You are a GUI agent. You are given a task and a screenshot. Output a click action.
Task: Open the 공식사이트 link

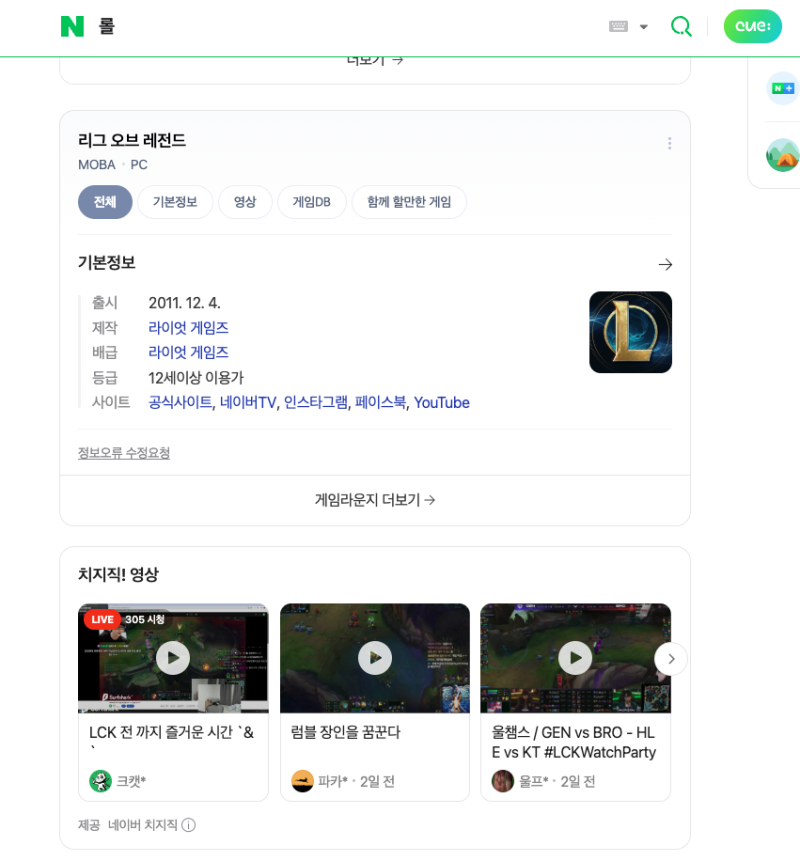click(x=180, y=403)
